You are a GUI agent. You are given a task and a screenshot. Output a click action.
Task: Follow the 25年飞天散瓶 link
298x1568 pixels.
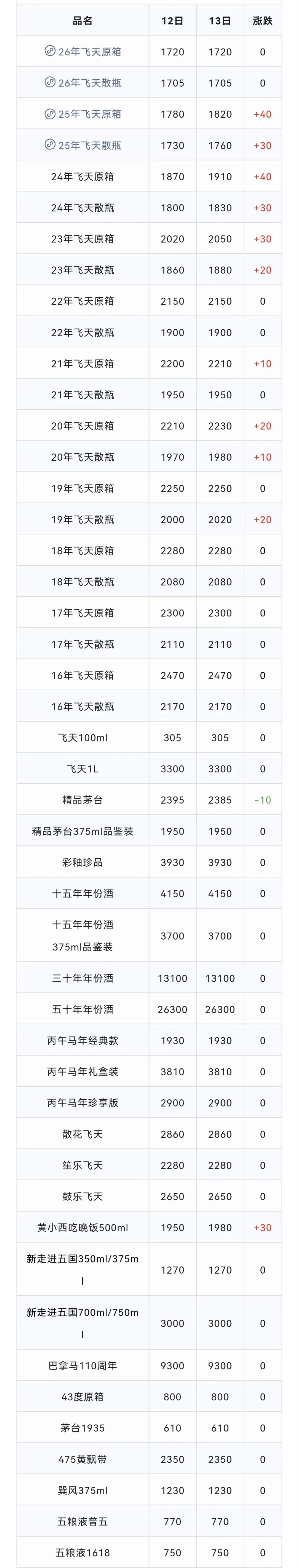click(83, 145)
